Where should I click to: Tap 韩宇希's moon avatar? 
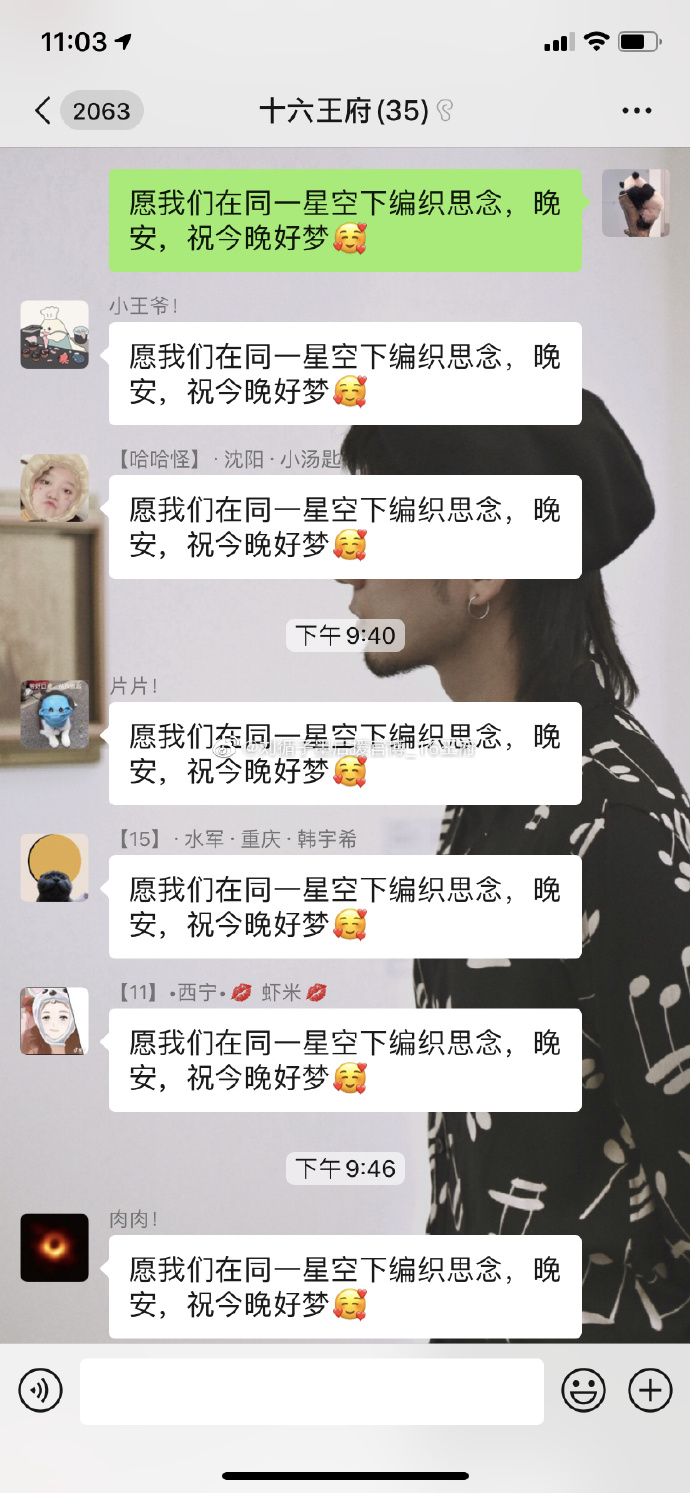(55, 868)
